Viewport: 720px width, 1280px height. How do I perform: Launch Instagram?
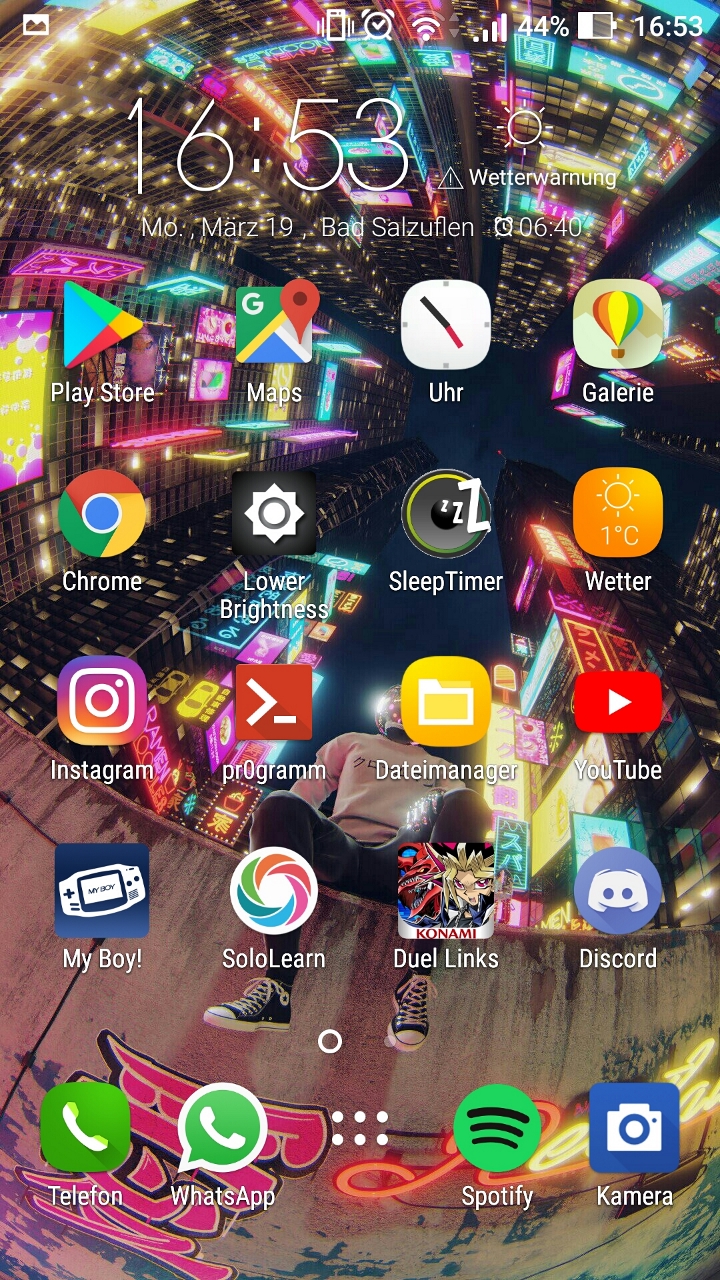102,702
